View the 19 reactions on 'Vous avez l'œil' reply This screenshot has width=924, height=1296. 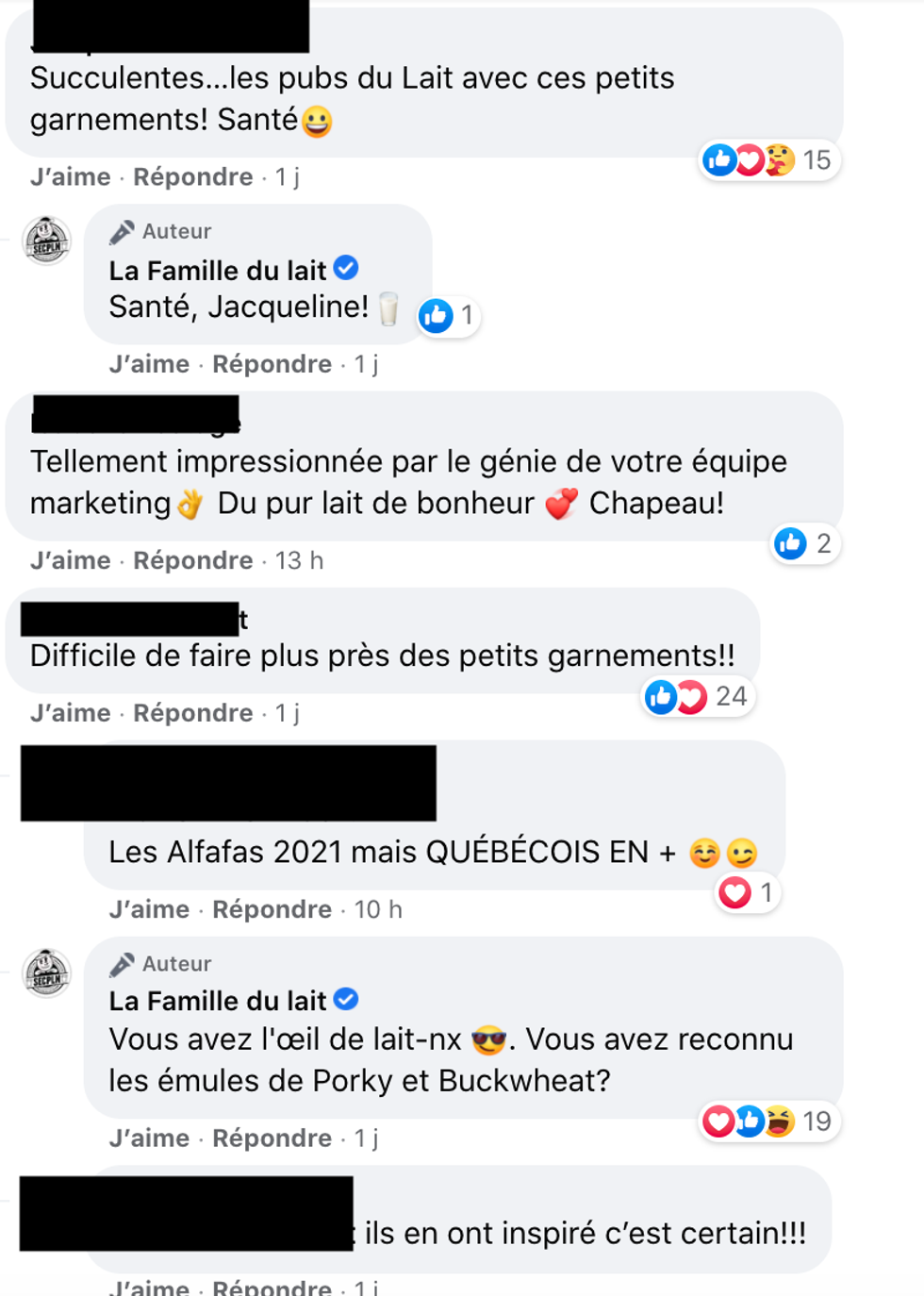tap(768, 1122)
